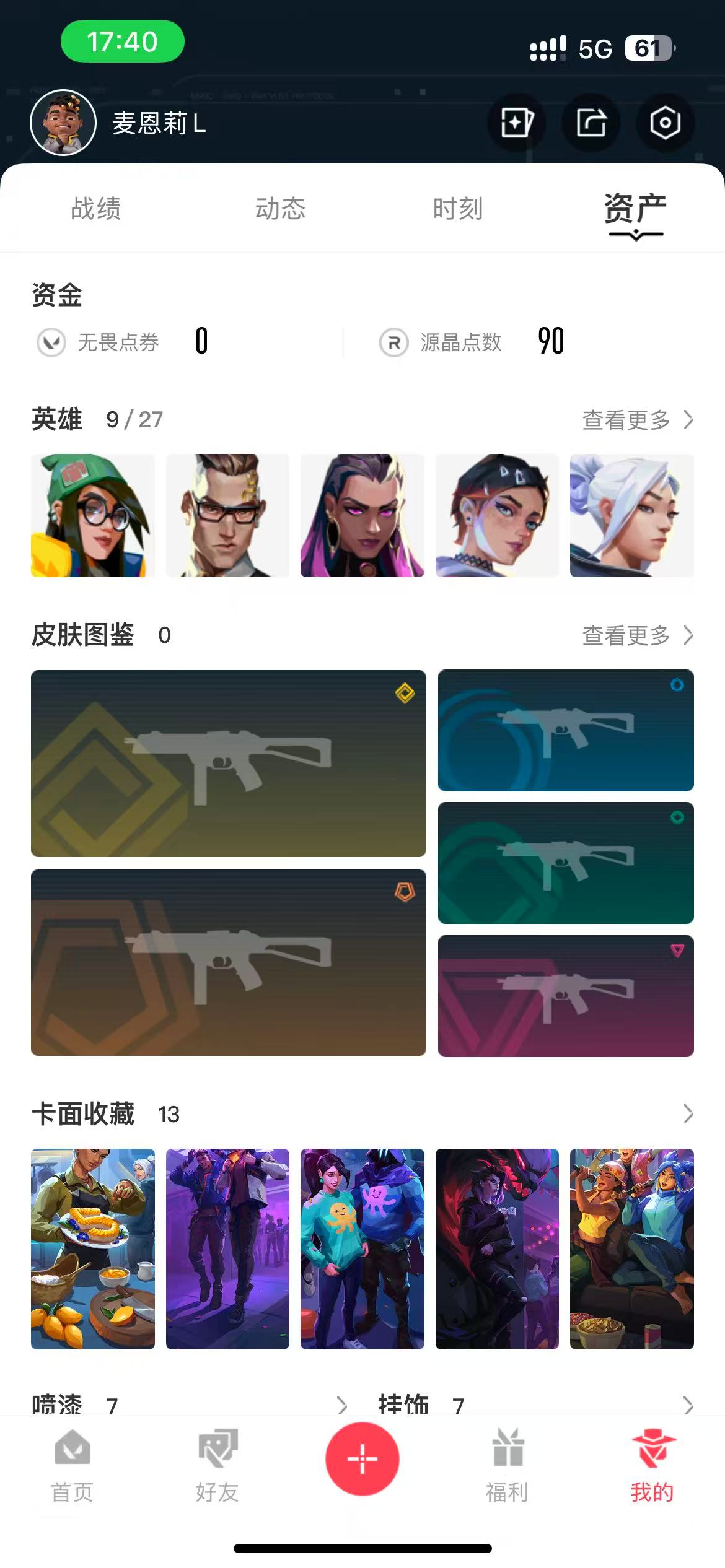
Task: Select the white-haired hero portrait
Action: click(631, 516)
